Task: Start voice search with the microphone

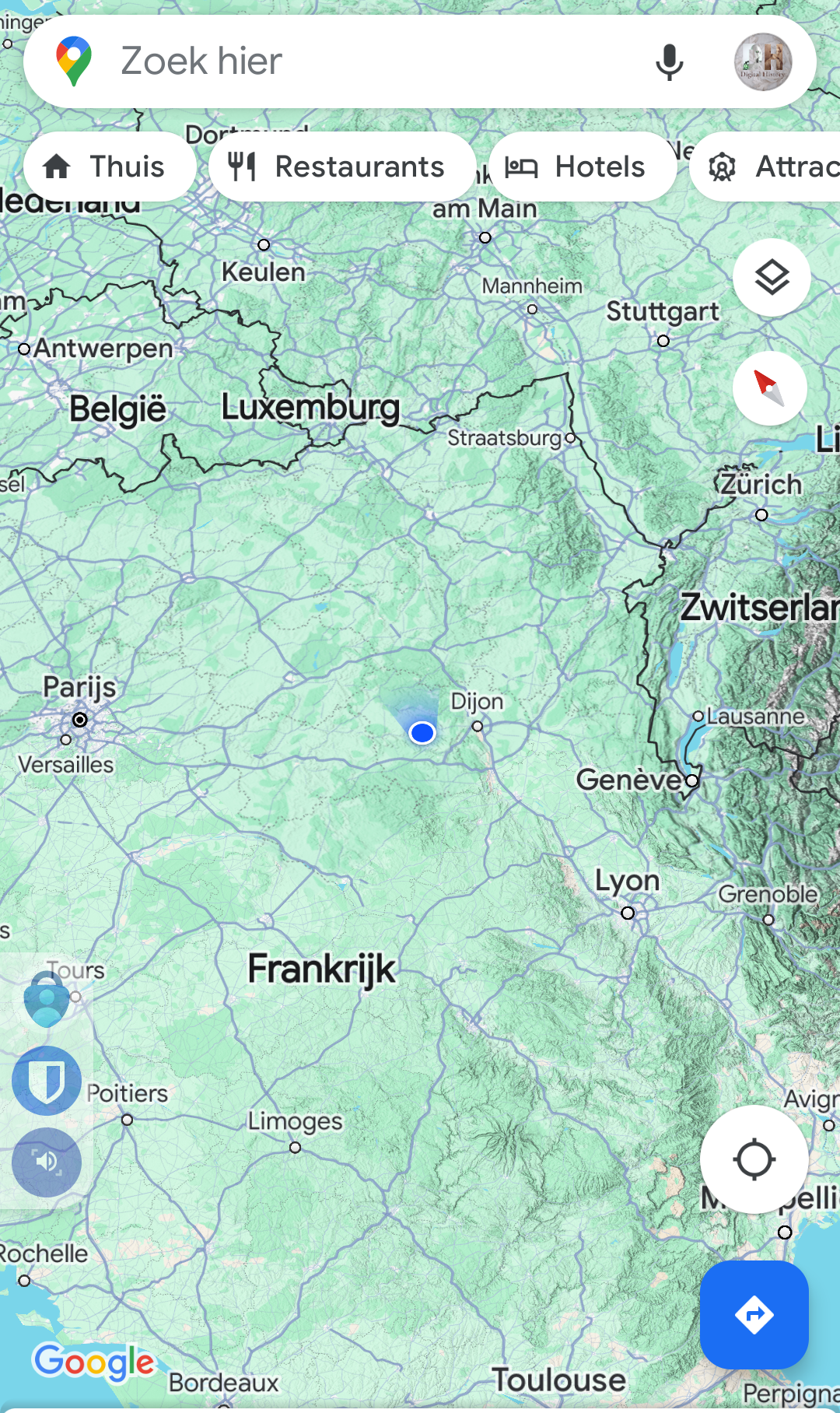Action: pyautogui.click(x=669, y=62)
